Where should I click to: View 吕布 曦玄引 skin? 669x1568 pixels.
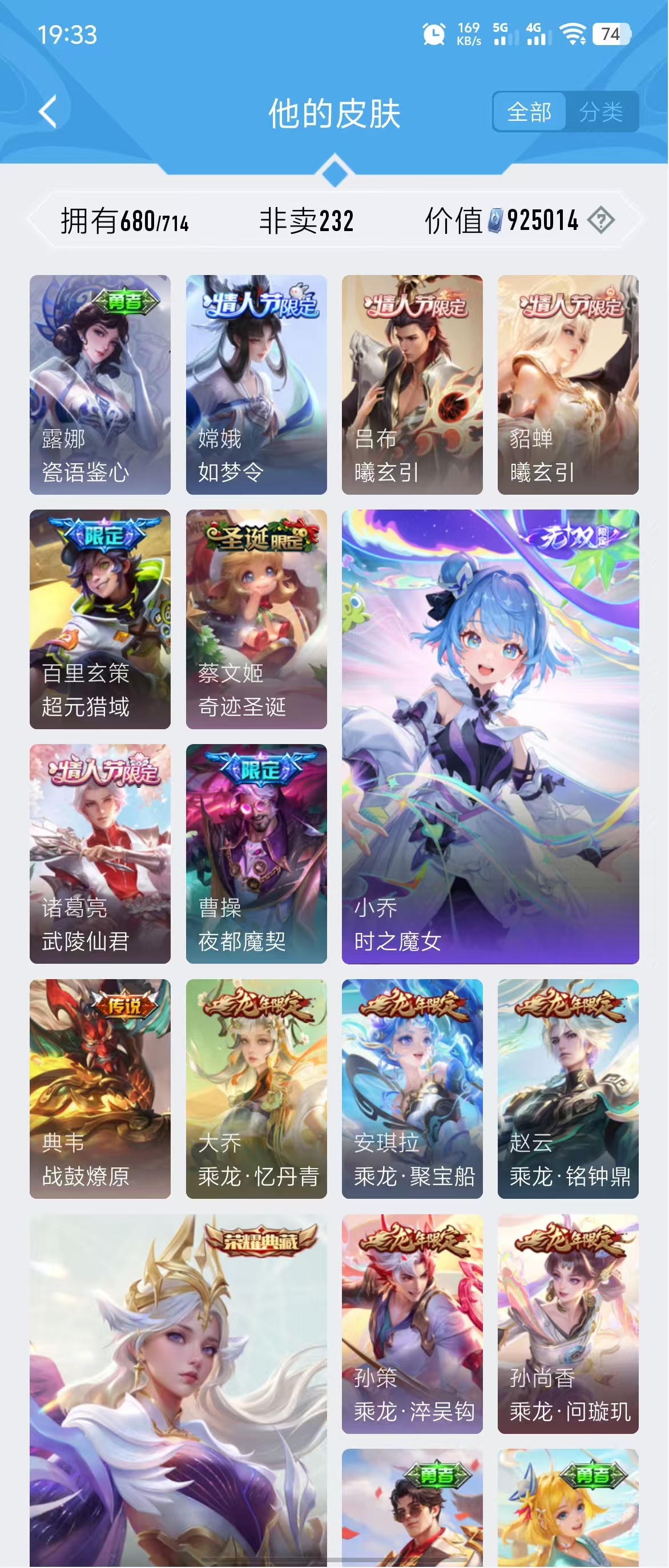(412, 384)
